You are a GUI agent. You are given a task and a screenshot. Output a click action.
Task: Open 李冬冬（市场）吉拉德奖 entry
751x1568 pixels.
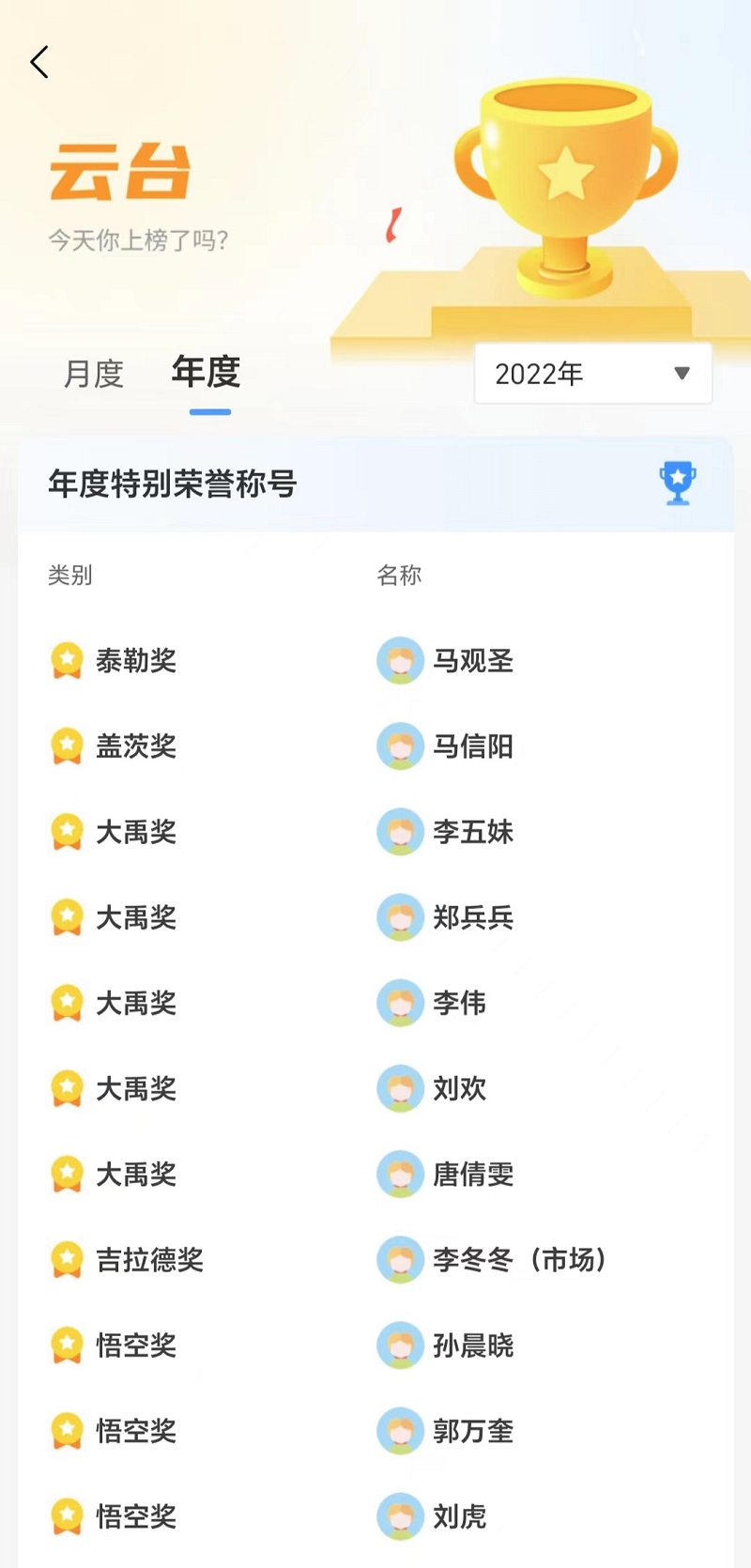(375, 1260)
